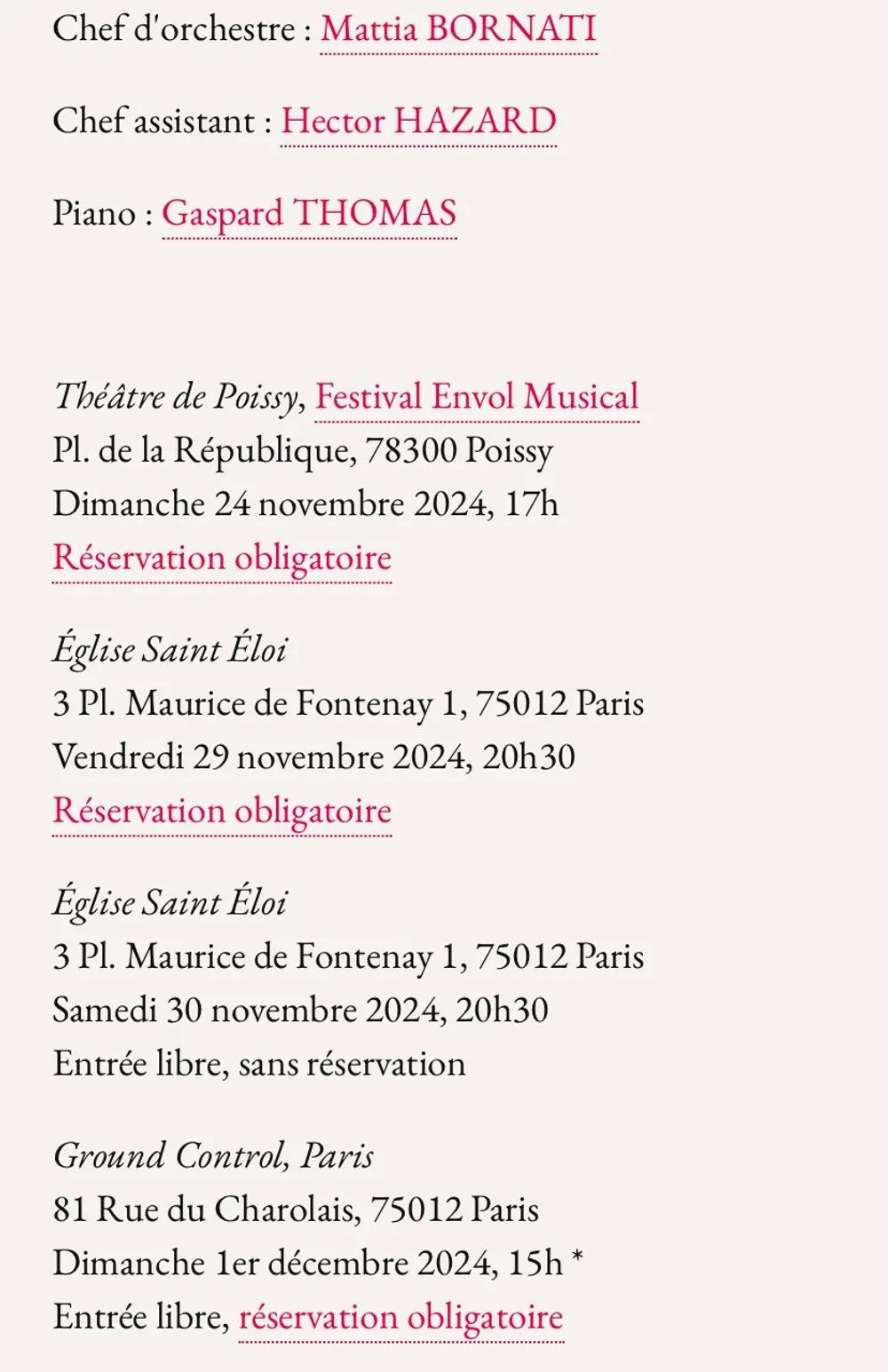Reserve for the 24 novembre Poissy concert
The image size is (888, 1372).
pyautogui.click(x=222, y=559)
